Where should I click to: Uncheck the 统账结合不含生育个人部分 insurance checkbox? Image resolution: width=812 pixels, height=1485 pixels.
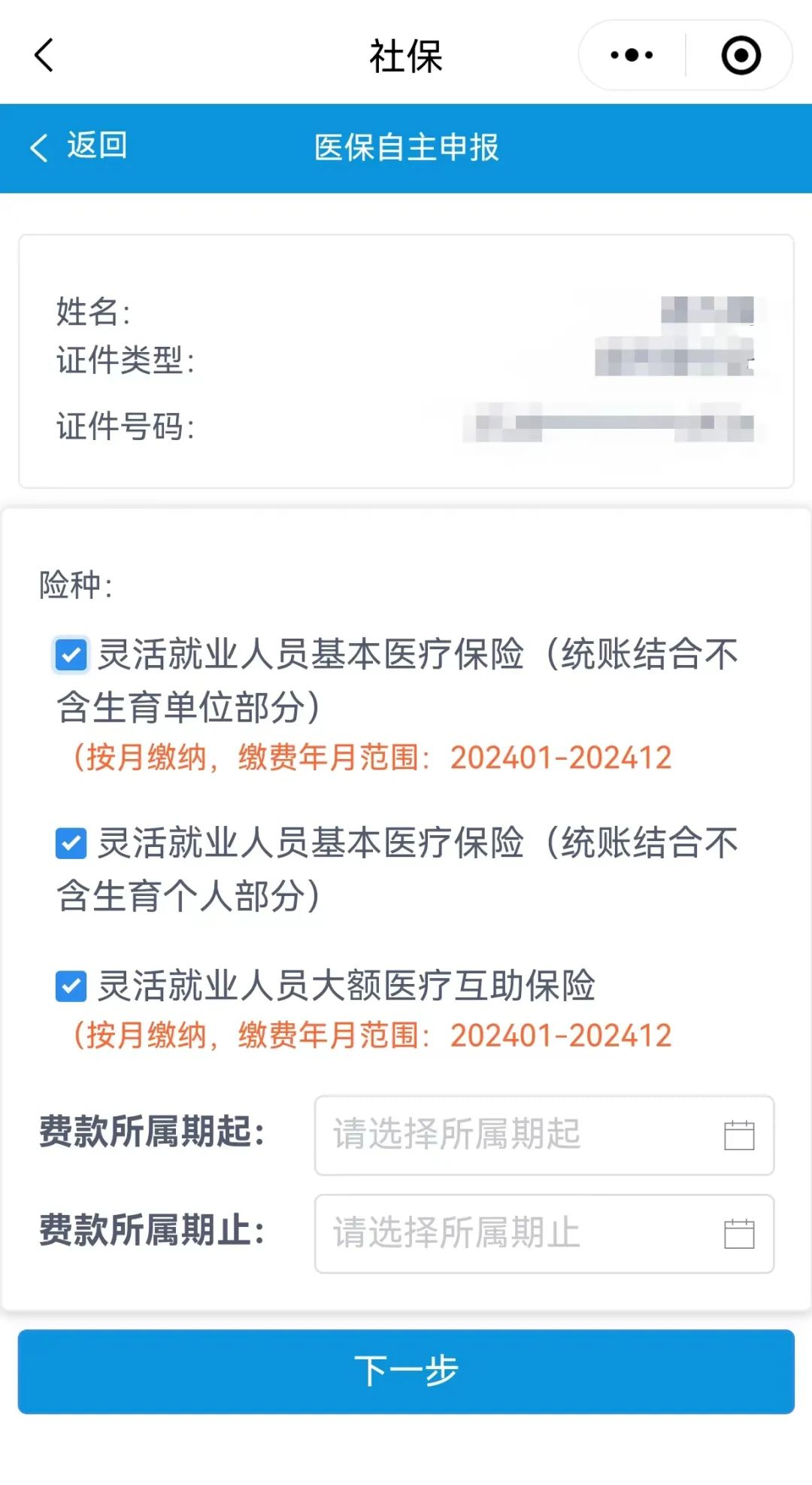[x=71, y=843]
